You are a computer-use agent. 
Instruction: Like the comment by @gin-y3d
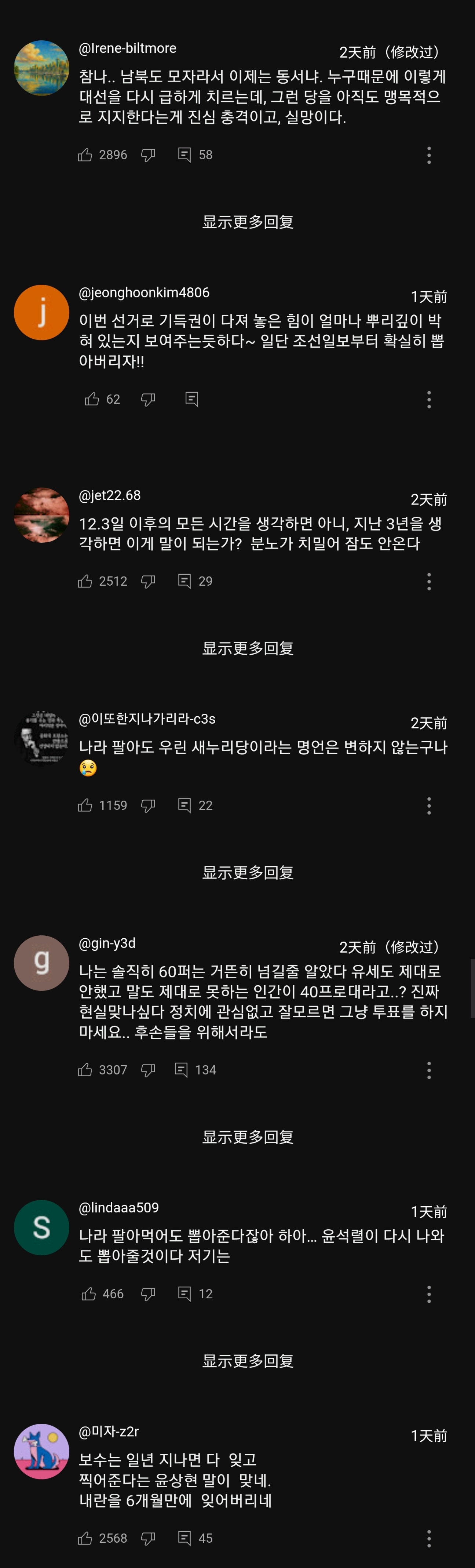point(85,1069)
